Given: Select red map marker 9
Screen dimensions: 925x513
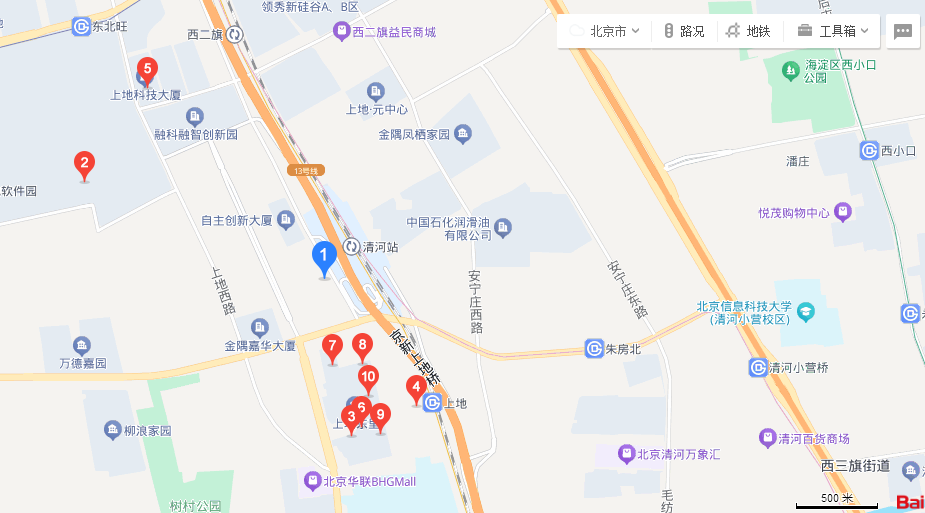Looking at the screenshot, I should pos(380,413).
